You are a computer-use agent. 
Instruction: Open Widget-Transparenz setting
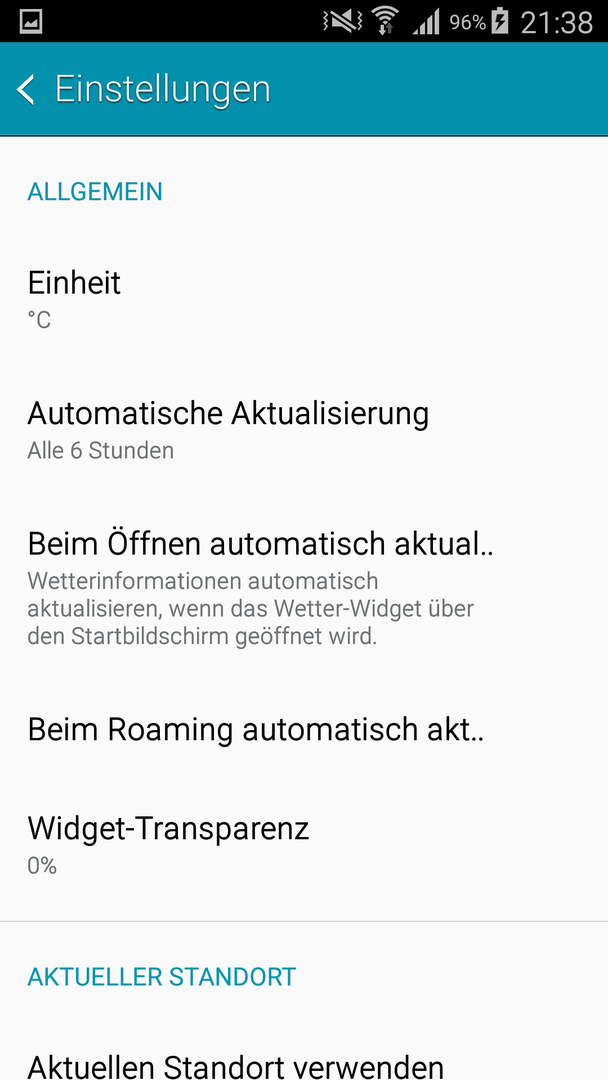click(x=304, y=844)
